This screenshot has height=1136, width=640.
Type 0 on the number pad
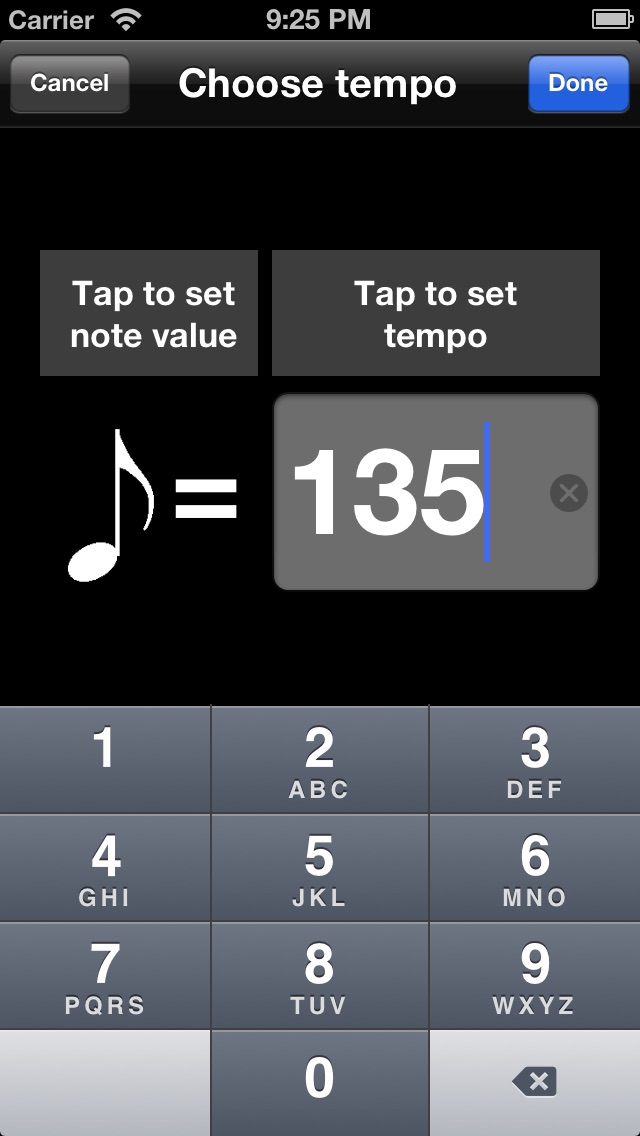320,1083
